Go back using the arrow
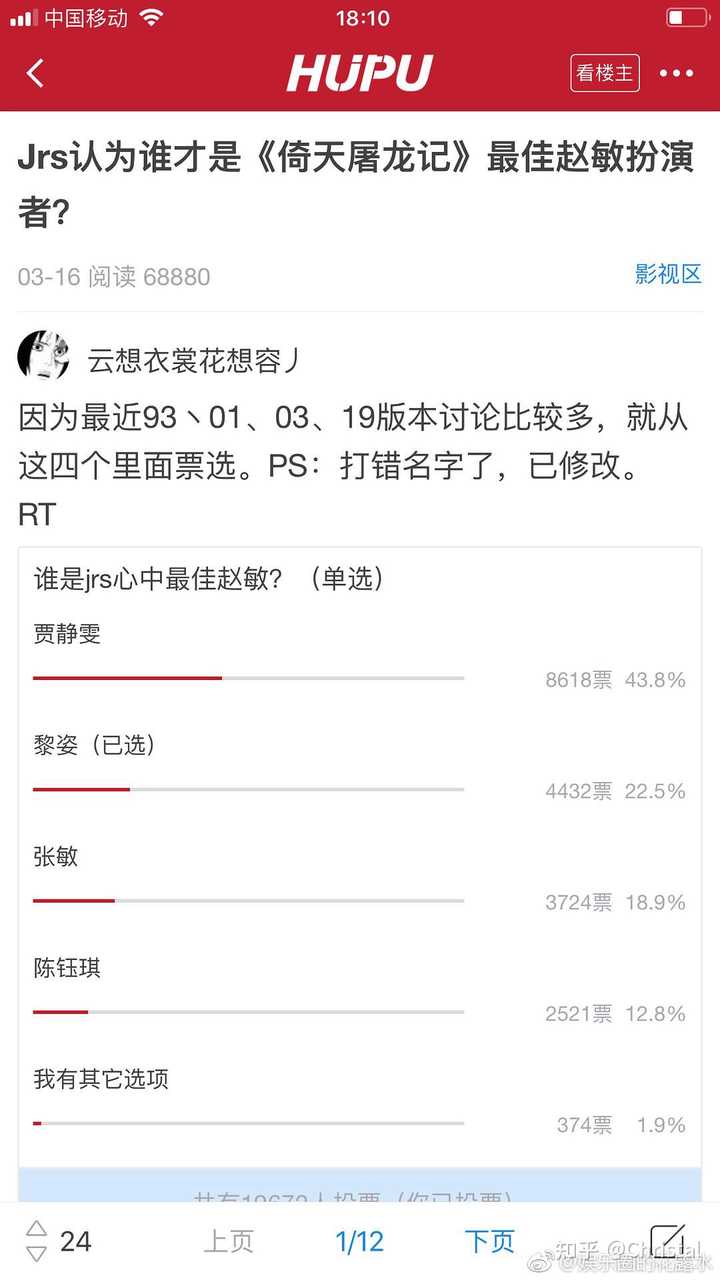The image size is (720, 1280). pos(36,73)
